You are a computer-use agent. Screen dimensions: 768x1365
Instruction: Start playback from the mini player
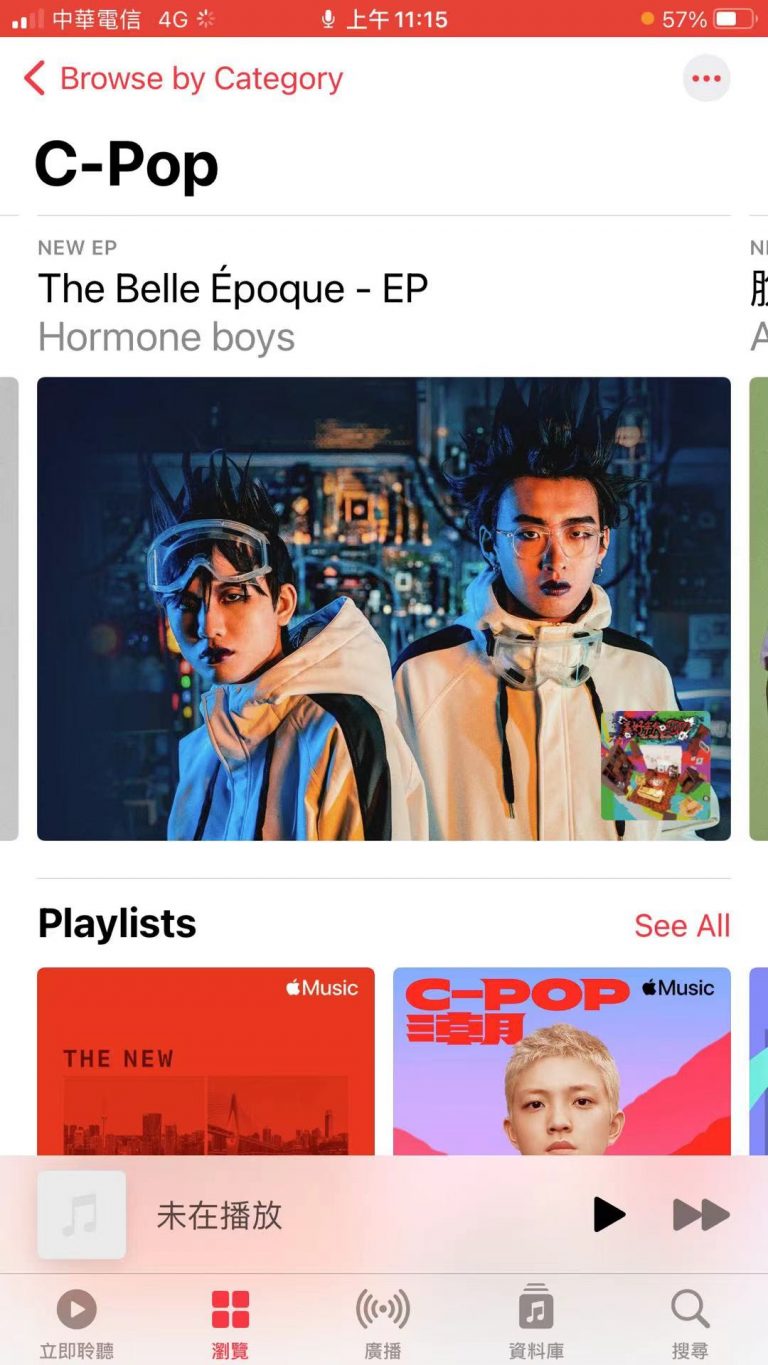[608, 1215]
